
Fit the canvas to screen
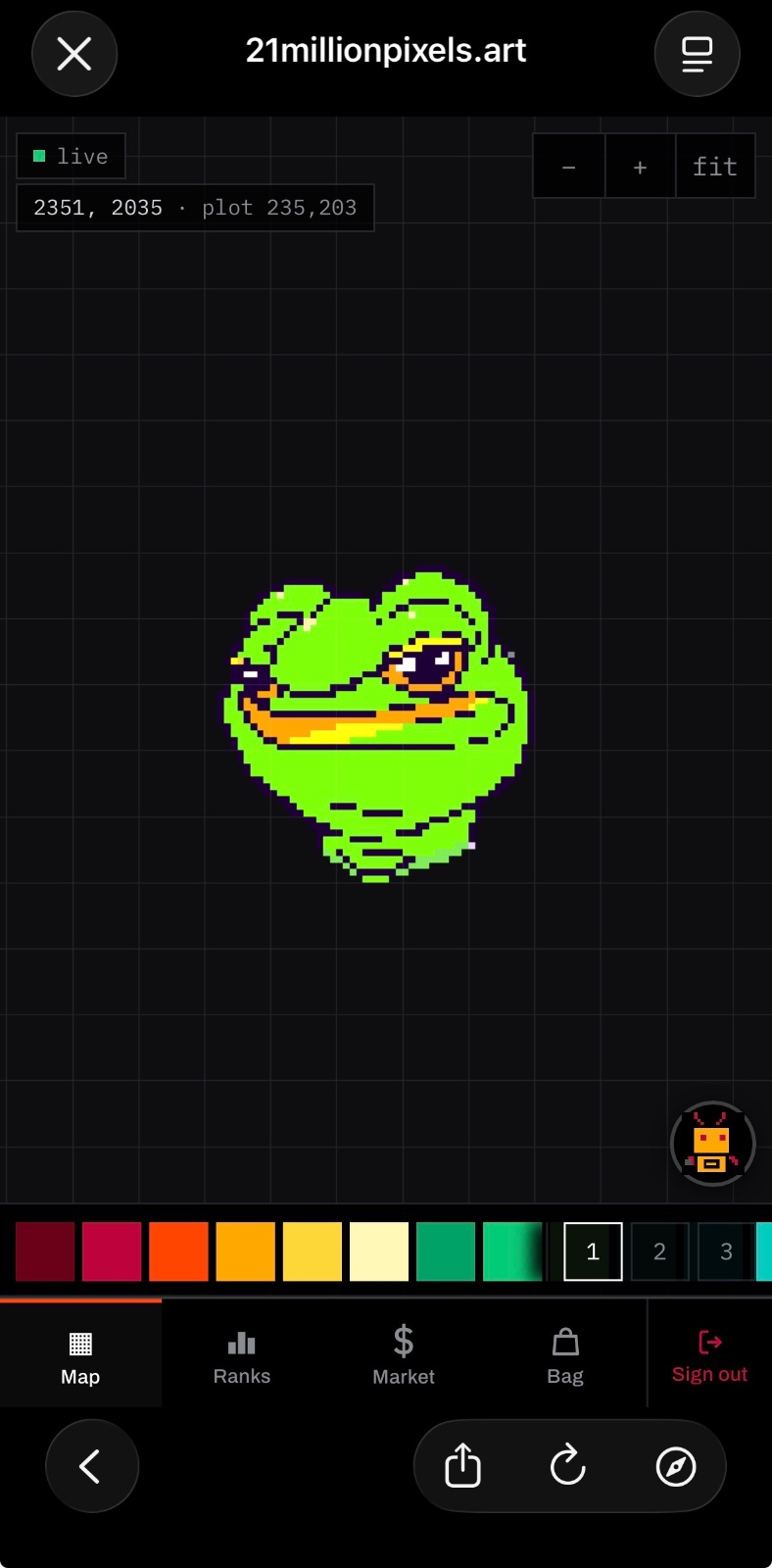715,167
